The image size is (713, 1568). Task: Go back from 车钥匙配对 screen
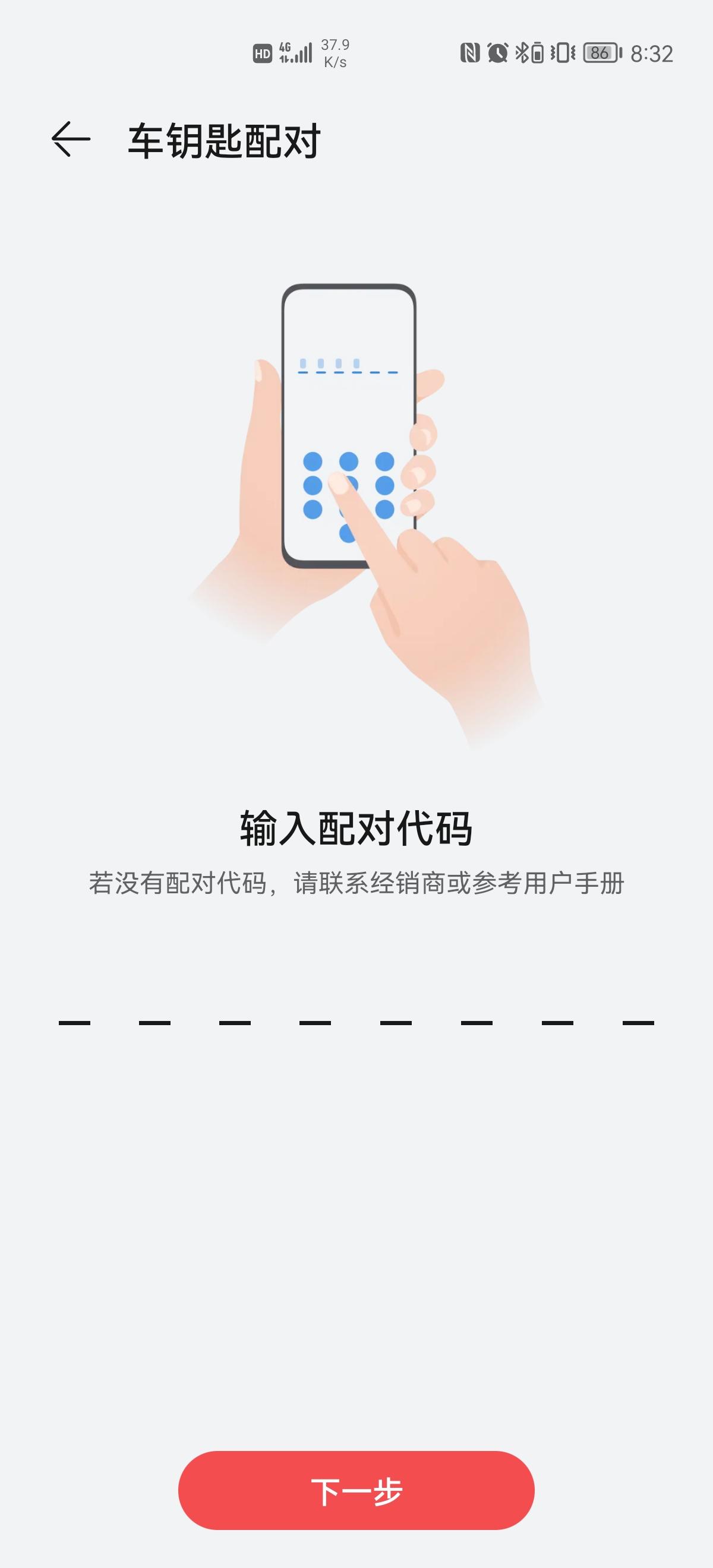point(71,140)
